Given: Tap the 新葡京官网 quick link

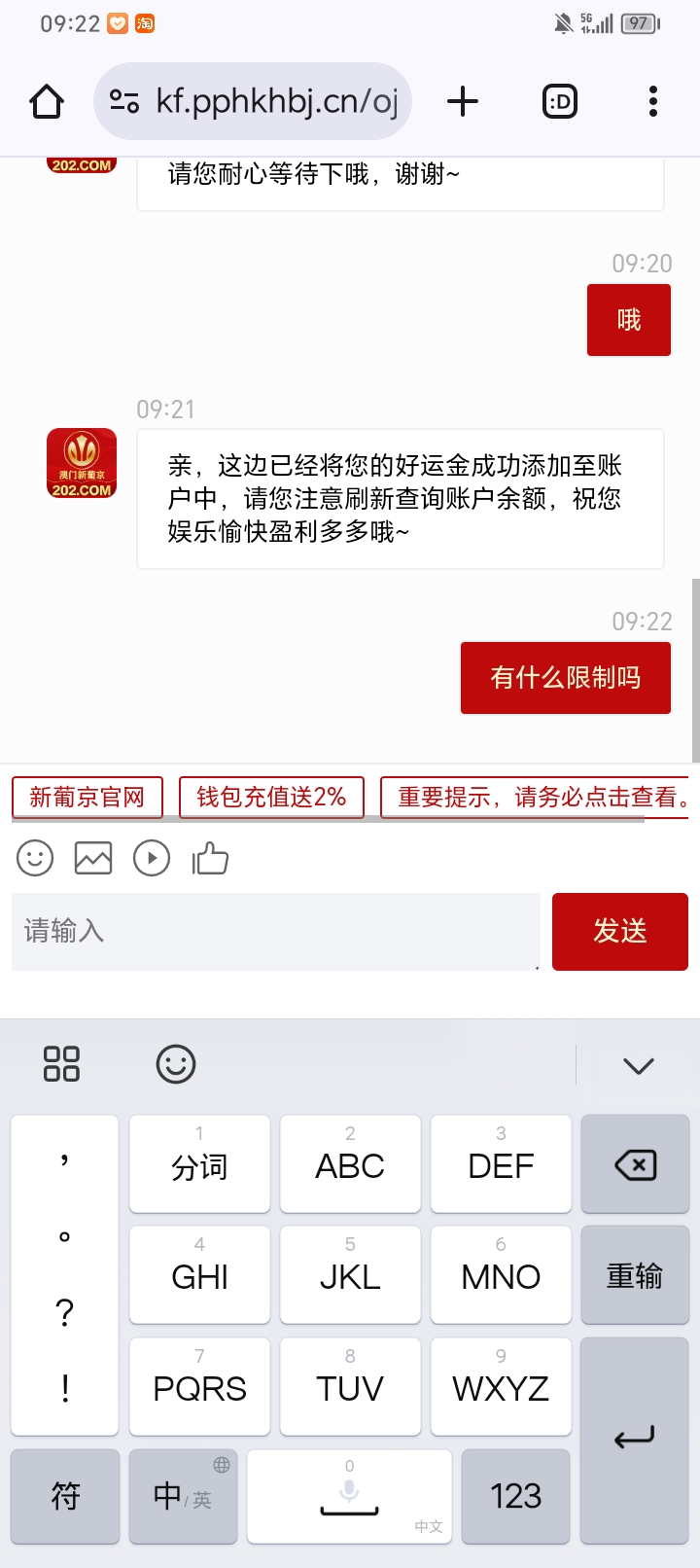Looking at the screenshot, I should (x=87, y=798).
